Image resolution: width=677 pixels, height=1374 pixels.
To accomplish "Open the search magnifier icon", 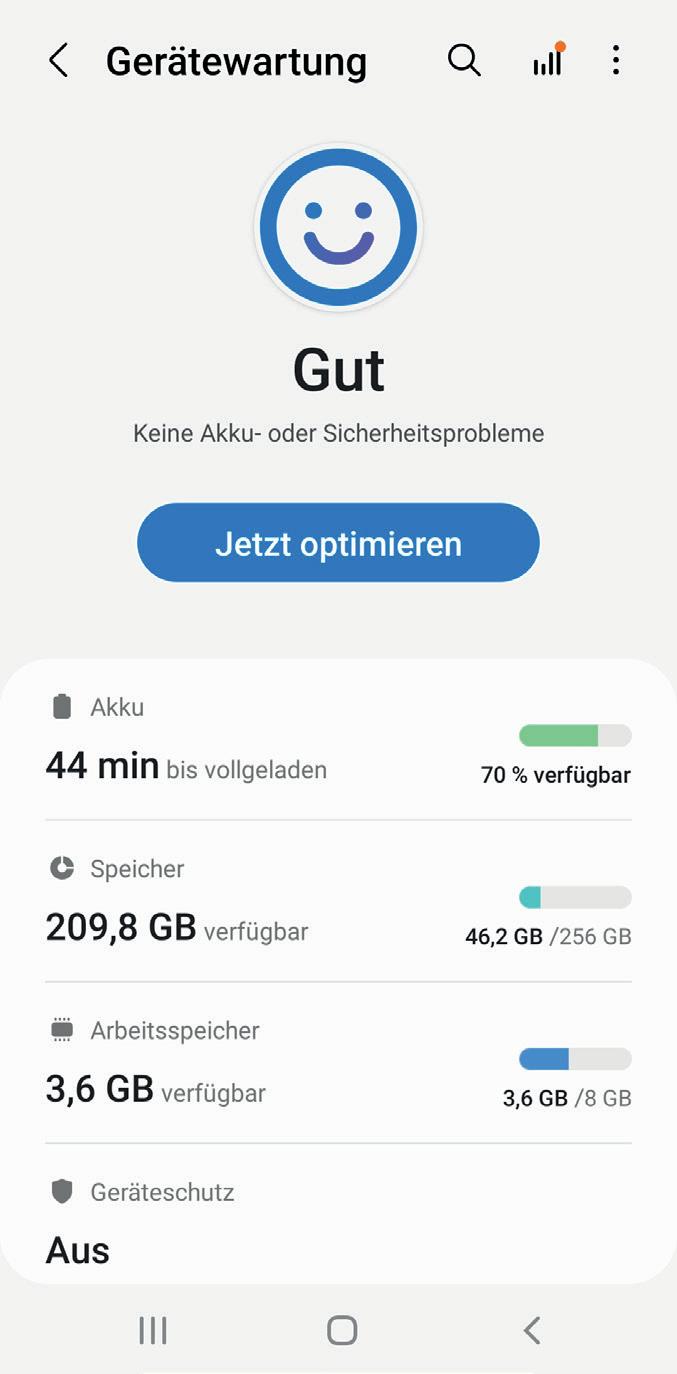I will tap(464, 62).
